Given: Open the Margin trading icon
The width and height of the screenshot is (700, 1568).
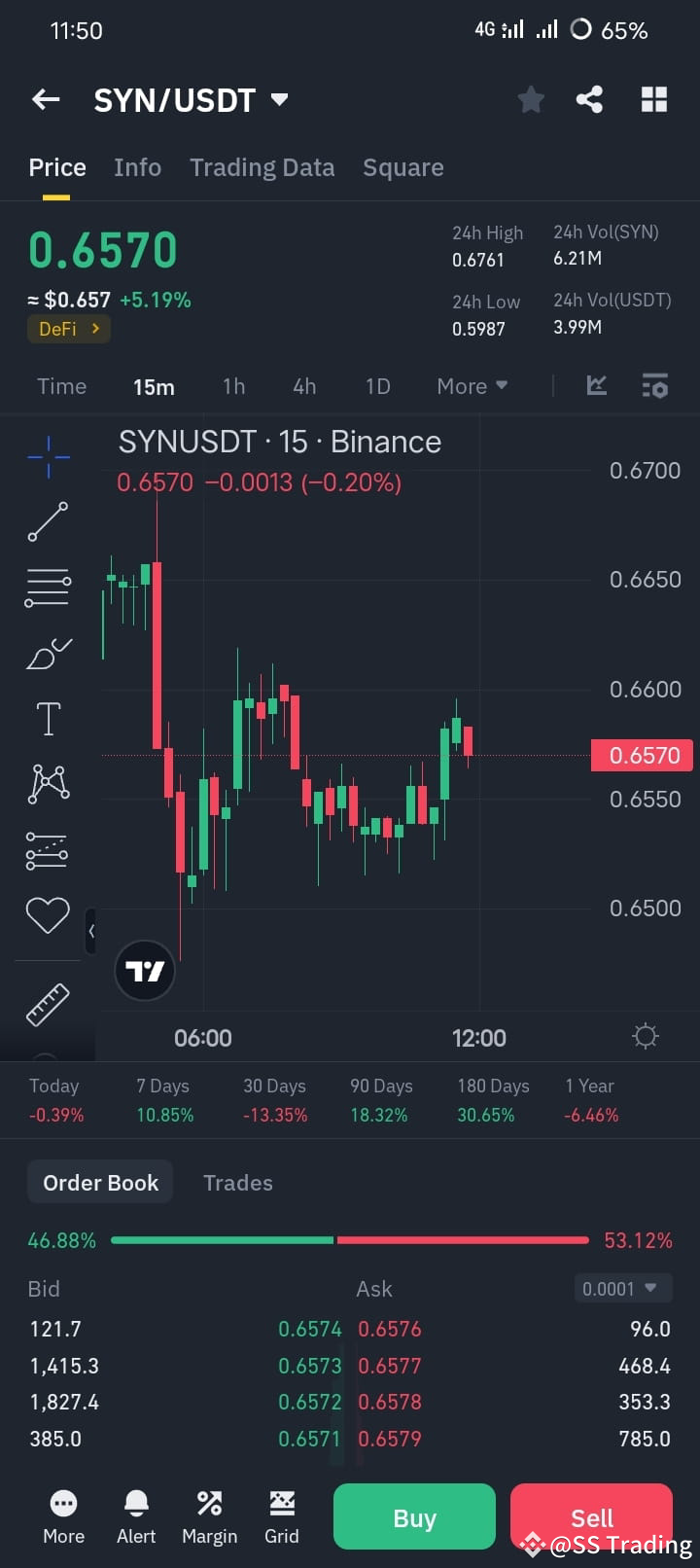Looking at the screenshot, I should [209, 1515].
